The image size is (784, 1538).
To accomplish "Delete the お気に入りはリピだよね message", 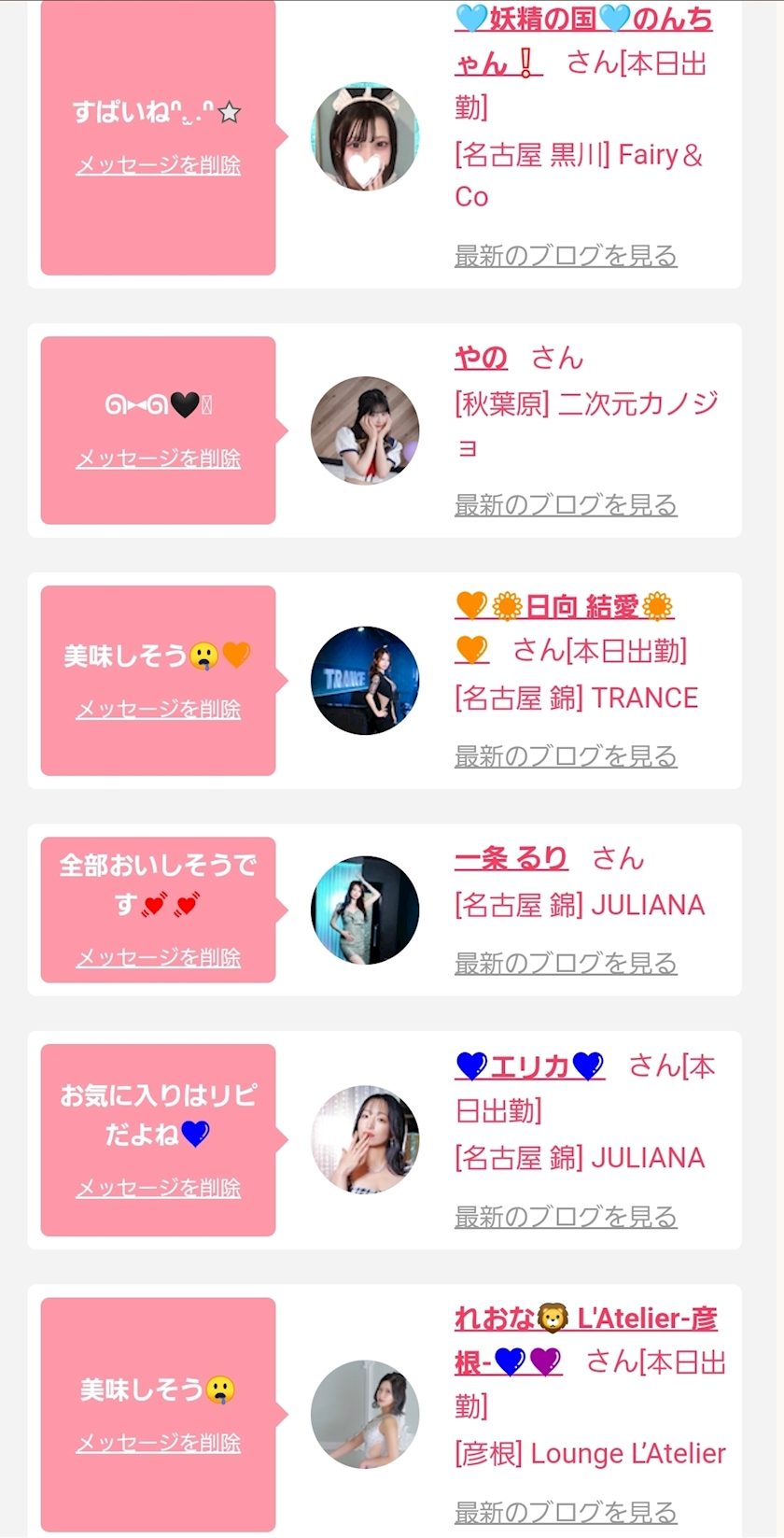I will coord(158,1188).
